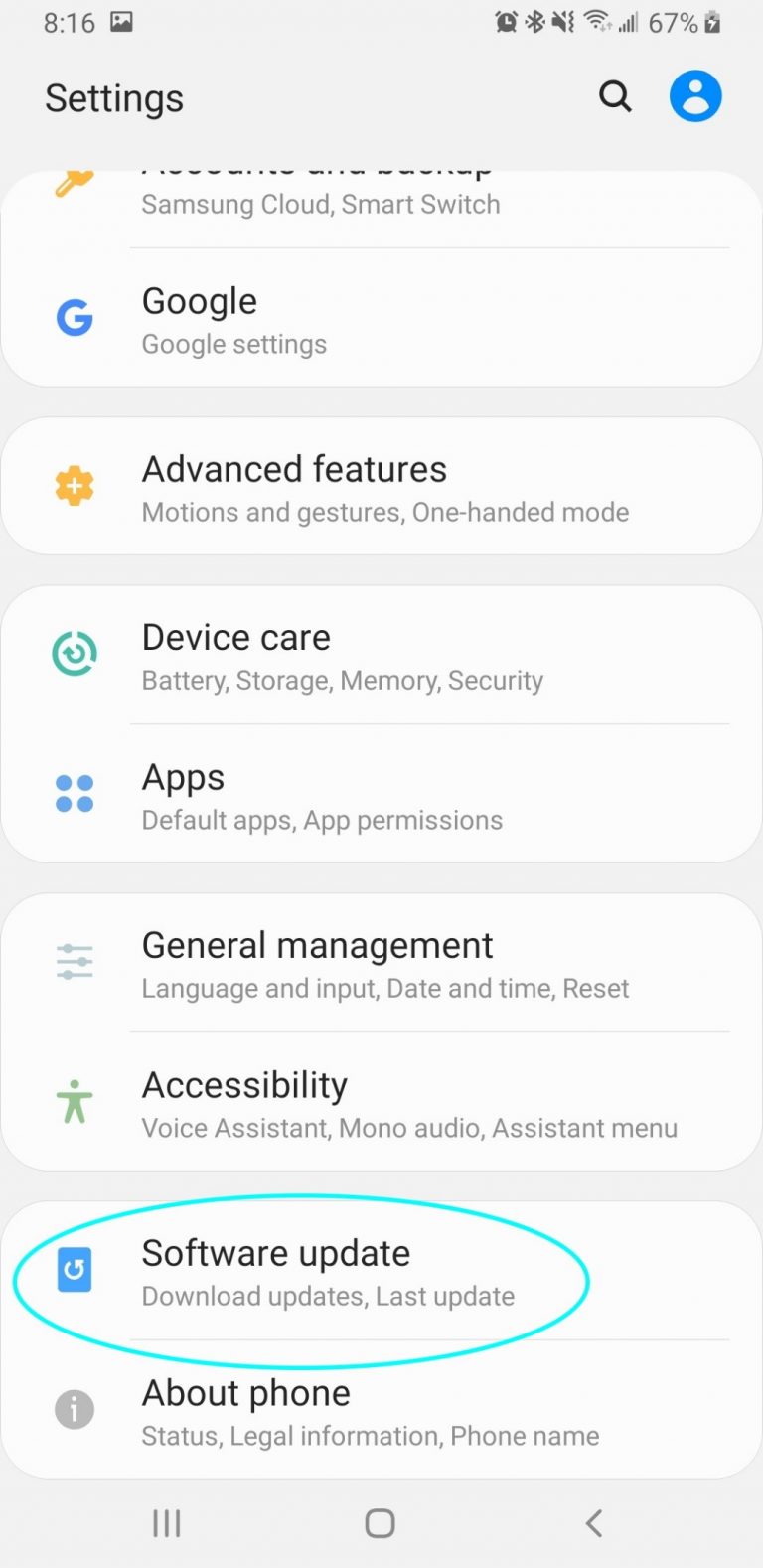This screenshot has width=763, height=1568.
Task: Tap the Accessibility person icon
Action: [x=75, y=1102]
